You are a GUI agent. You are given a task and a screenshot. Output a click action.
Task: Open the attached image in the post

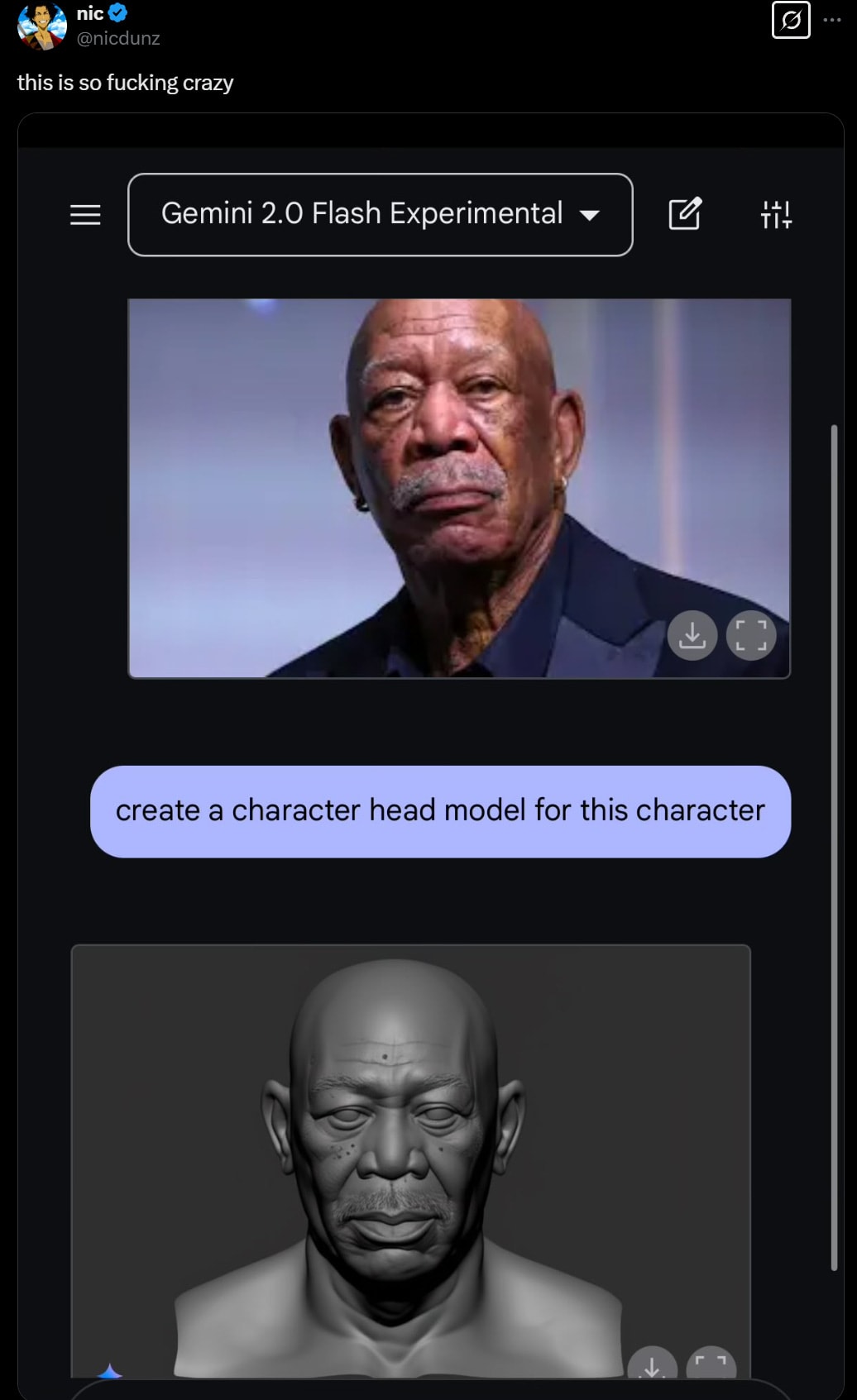click(x=430, y=756)
